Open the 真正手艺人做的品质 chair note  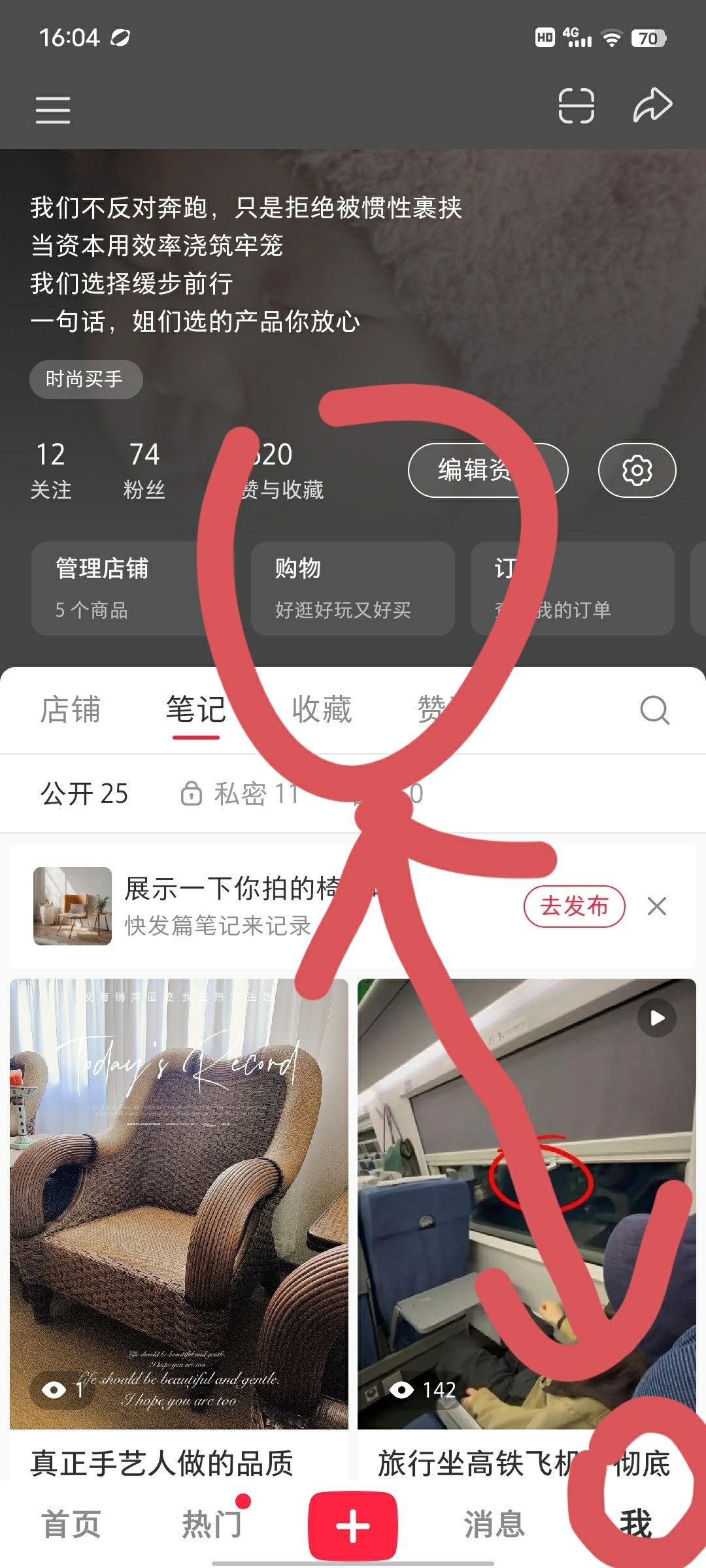[179, 1203]
